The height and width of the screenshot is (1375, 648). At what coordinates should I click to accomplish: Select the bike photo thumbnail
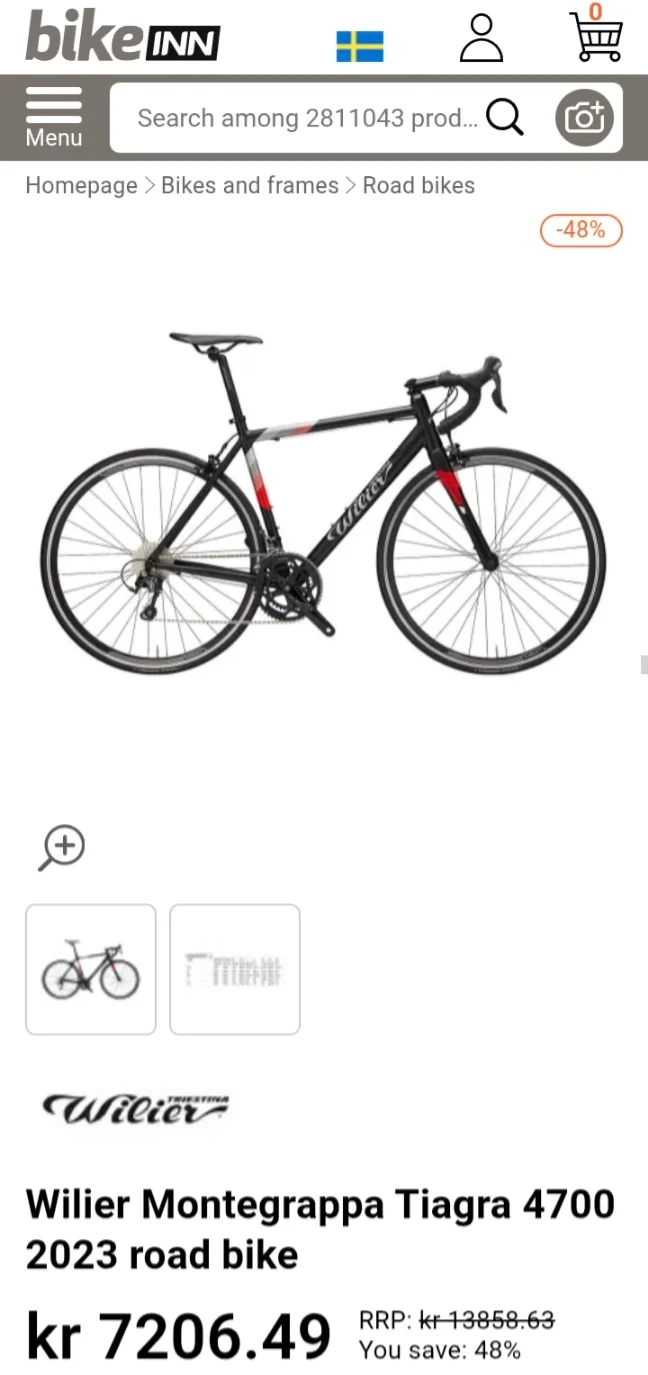point(91,968)
